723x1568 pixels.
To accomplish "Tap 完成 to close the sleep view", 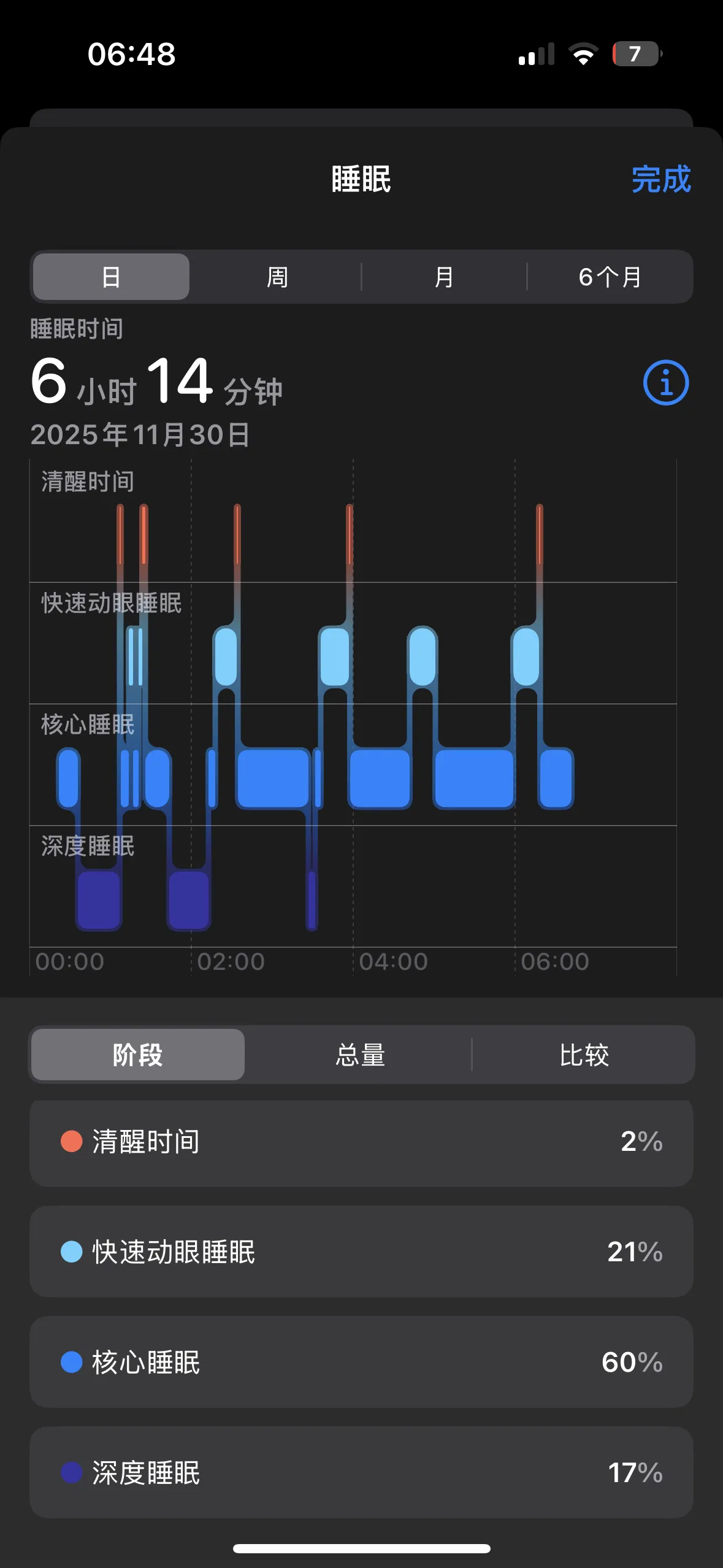I will coord(660,180).
